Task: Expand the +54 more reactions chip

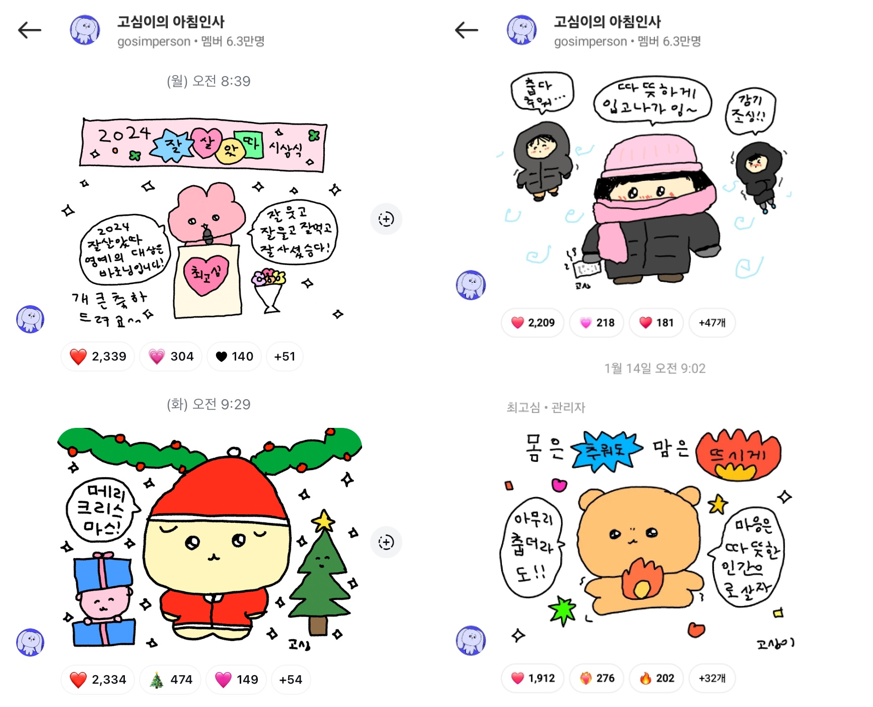Action: pyautogui.click(x=290, y=680)
